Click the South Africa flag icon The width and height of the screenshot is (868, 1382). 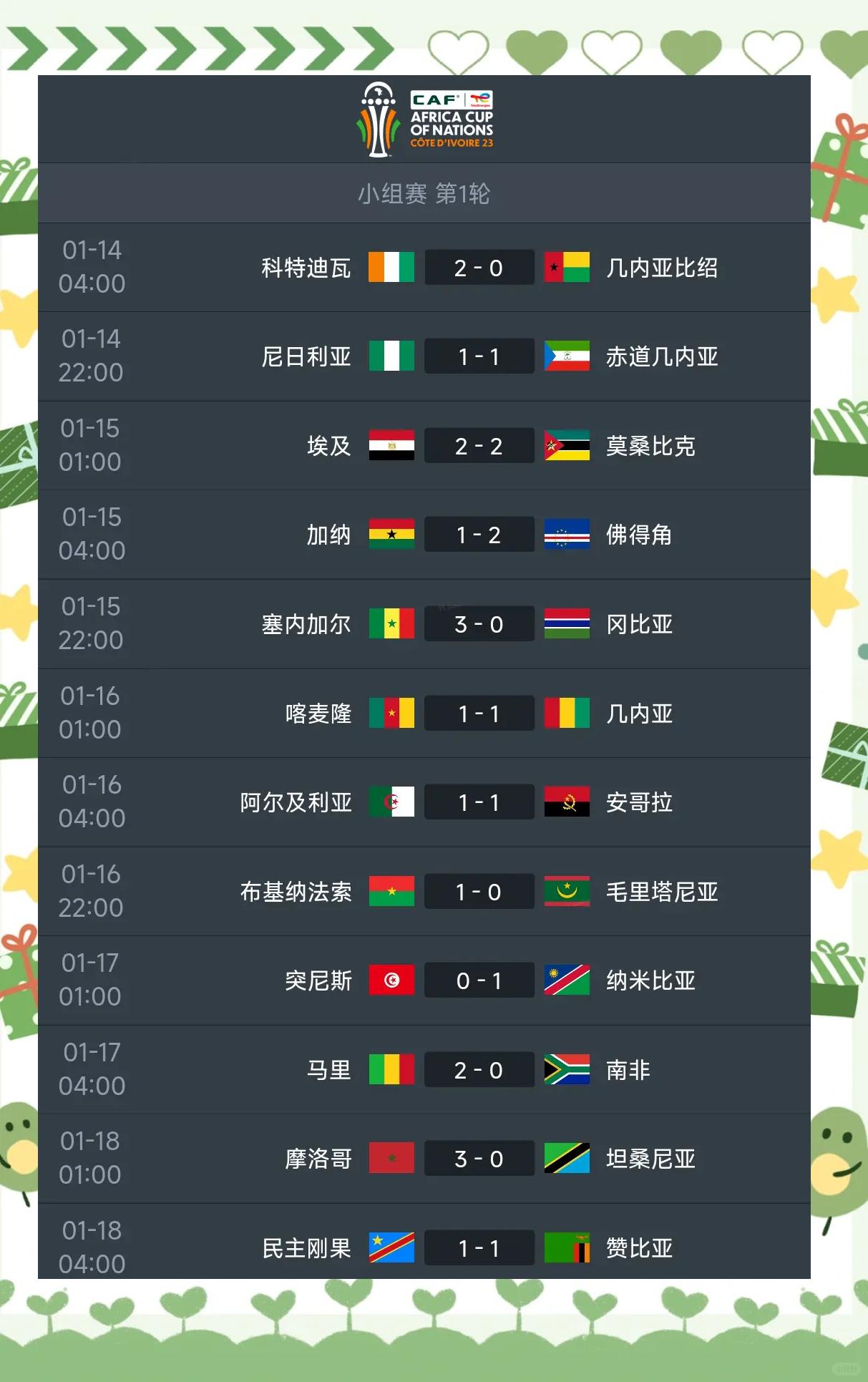coord(567,1070)
